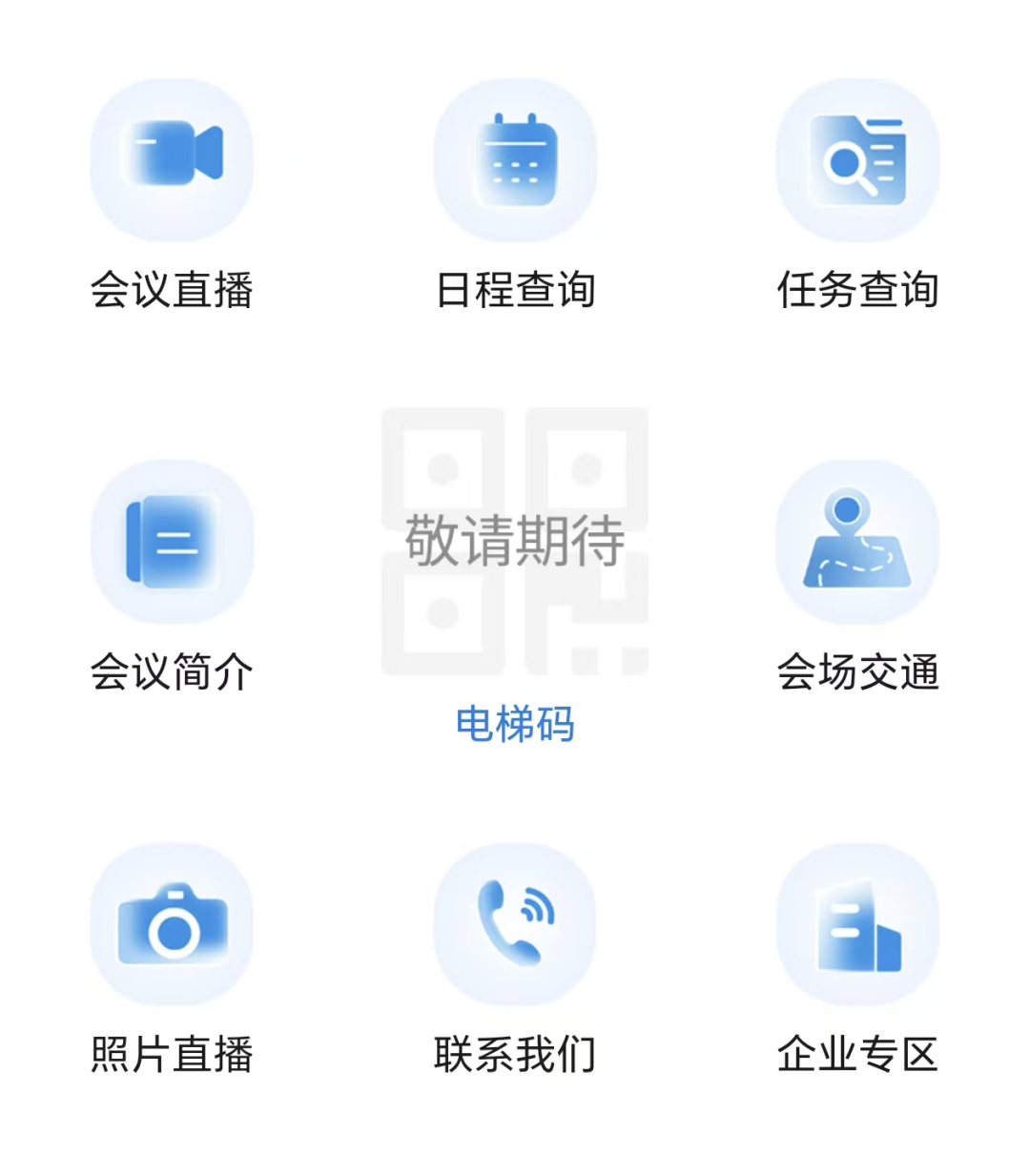This screenshot has height=1176, width=1030.
Task: Select the 日程查询 calendar icon
Action: 515,159
